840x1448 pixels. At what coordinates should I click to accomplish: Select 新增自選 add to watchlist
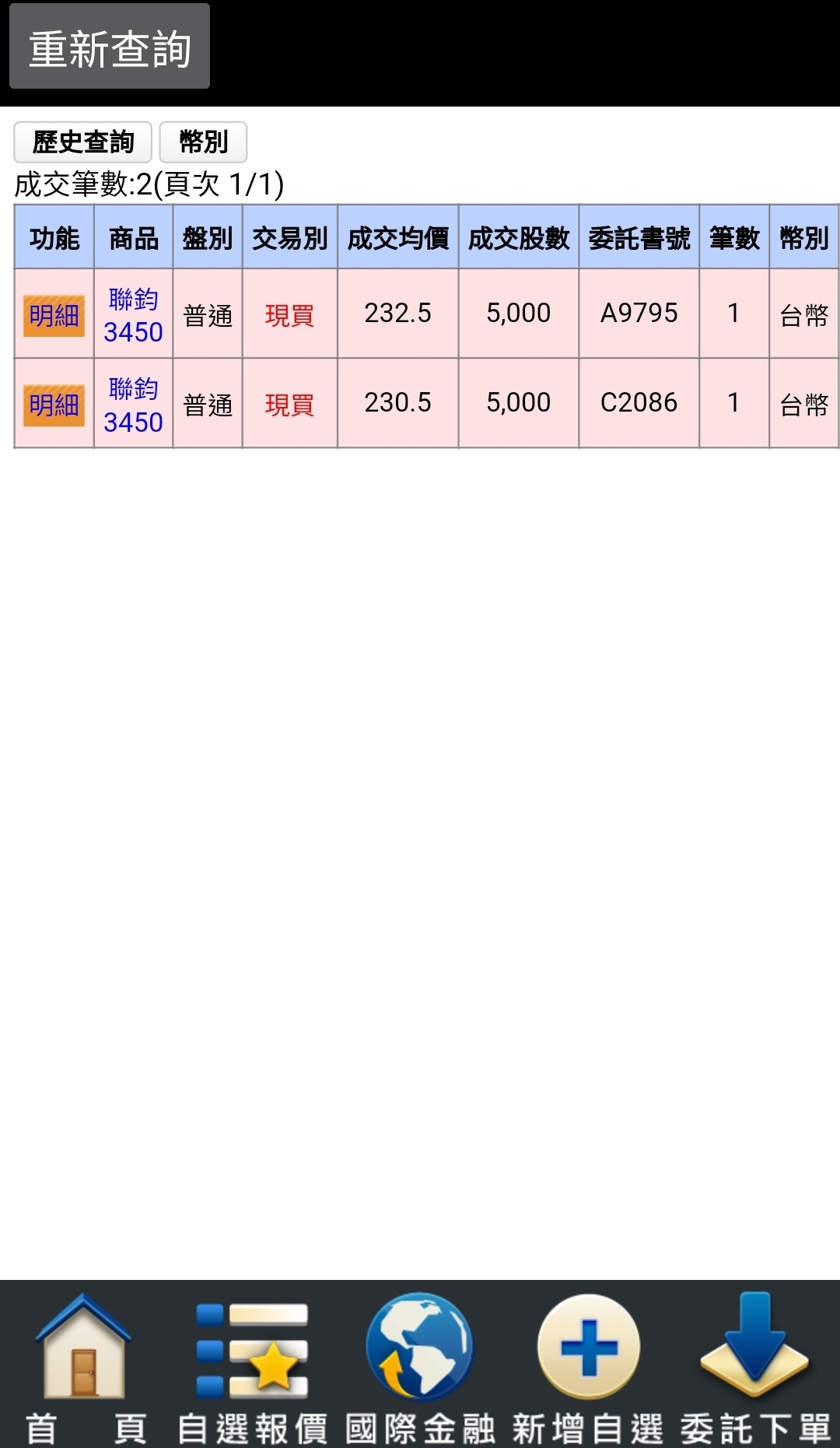pyautogui.click(x=588, y=1367)
